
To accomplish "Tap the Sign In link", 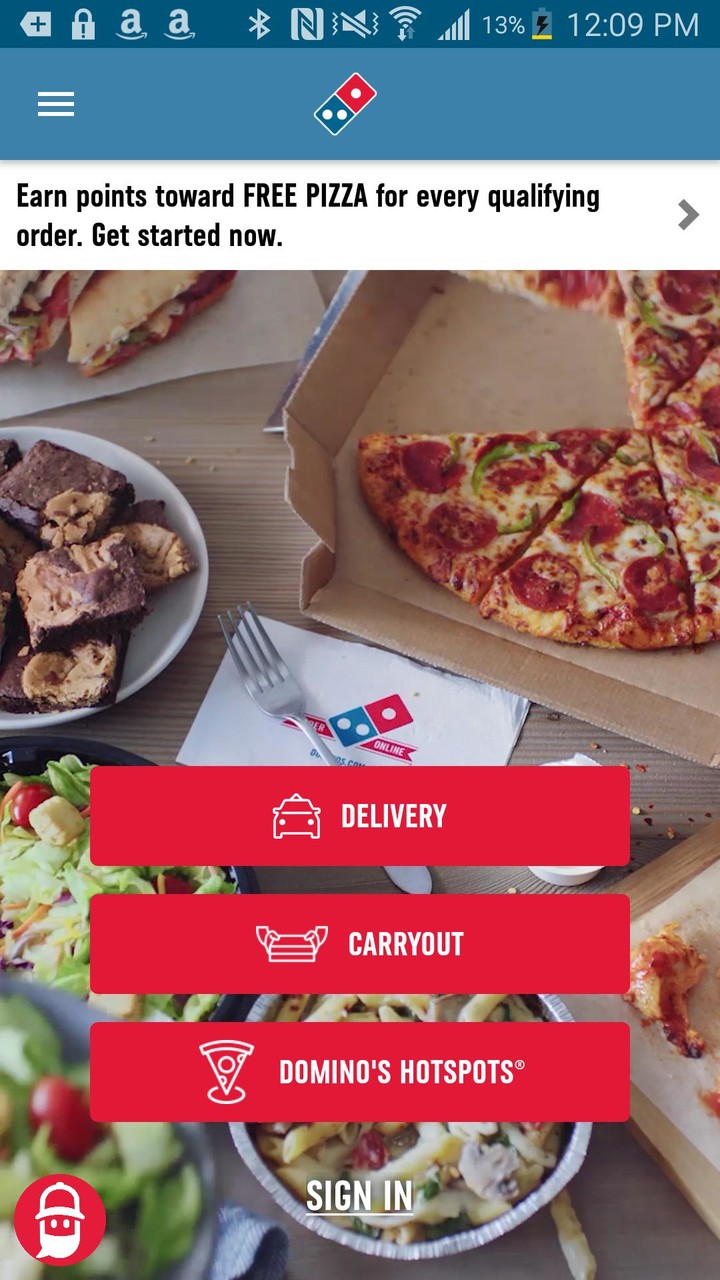I will 359,1195.
